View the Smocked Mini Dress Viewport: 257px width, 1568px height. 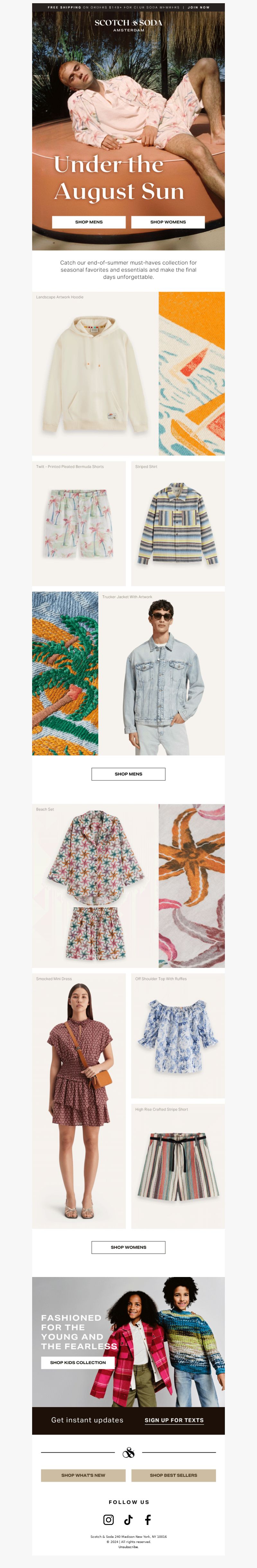(x=79, y=1101)
